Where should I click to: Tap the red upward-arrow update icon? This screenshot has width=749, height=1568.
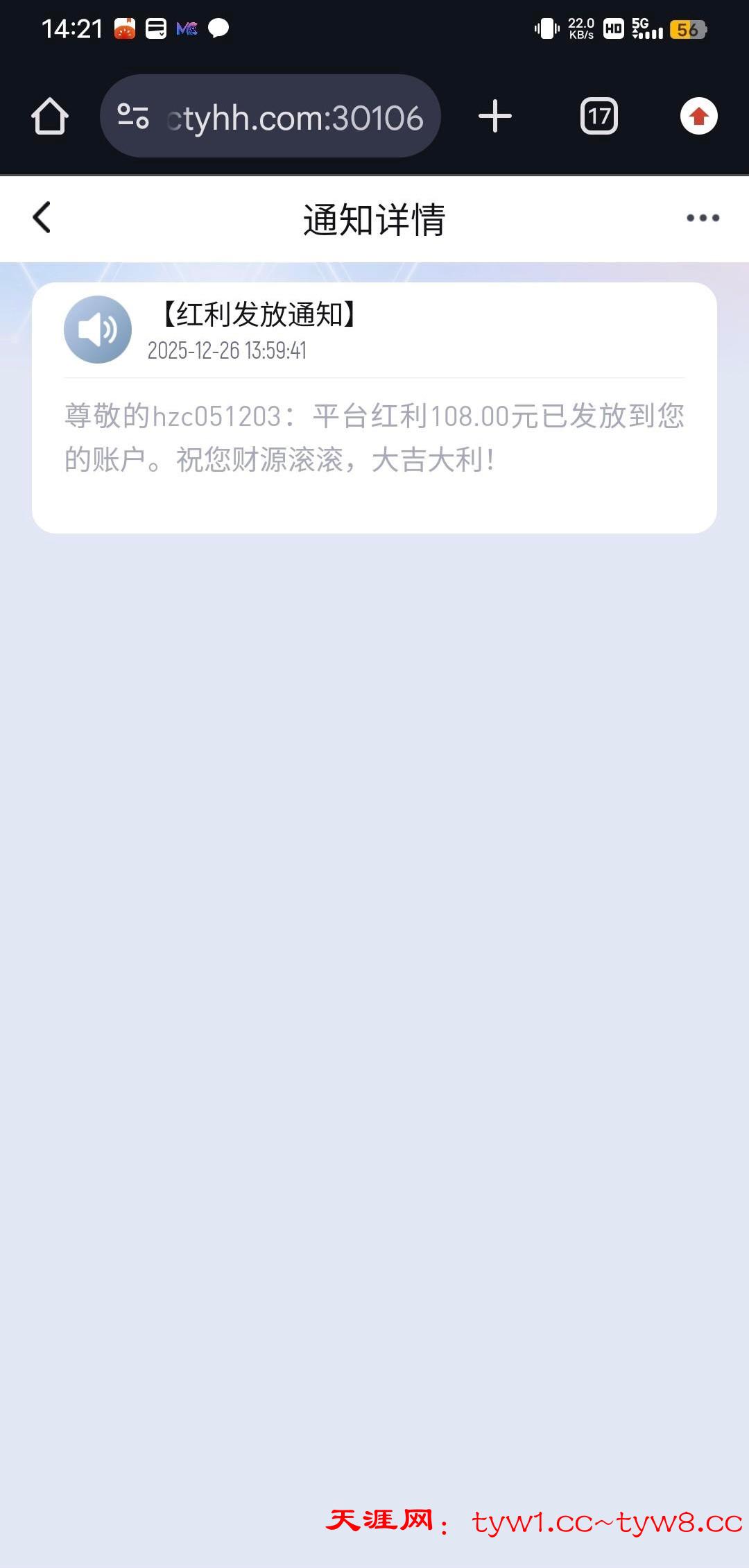pyautogui.click(x=698, y=116)
